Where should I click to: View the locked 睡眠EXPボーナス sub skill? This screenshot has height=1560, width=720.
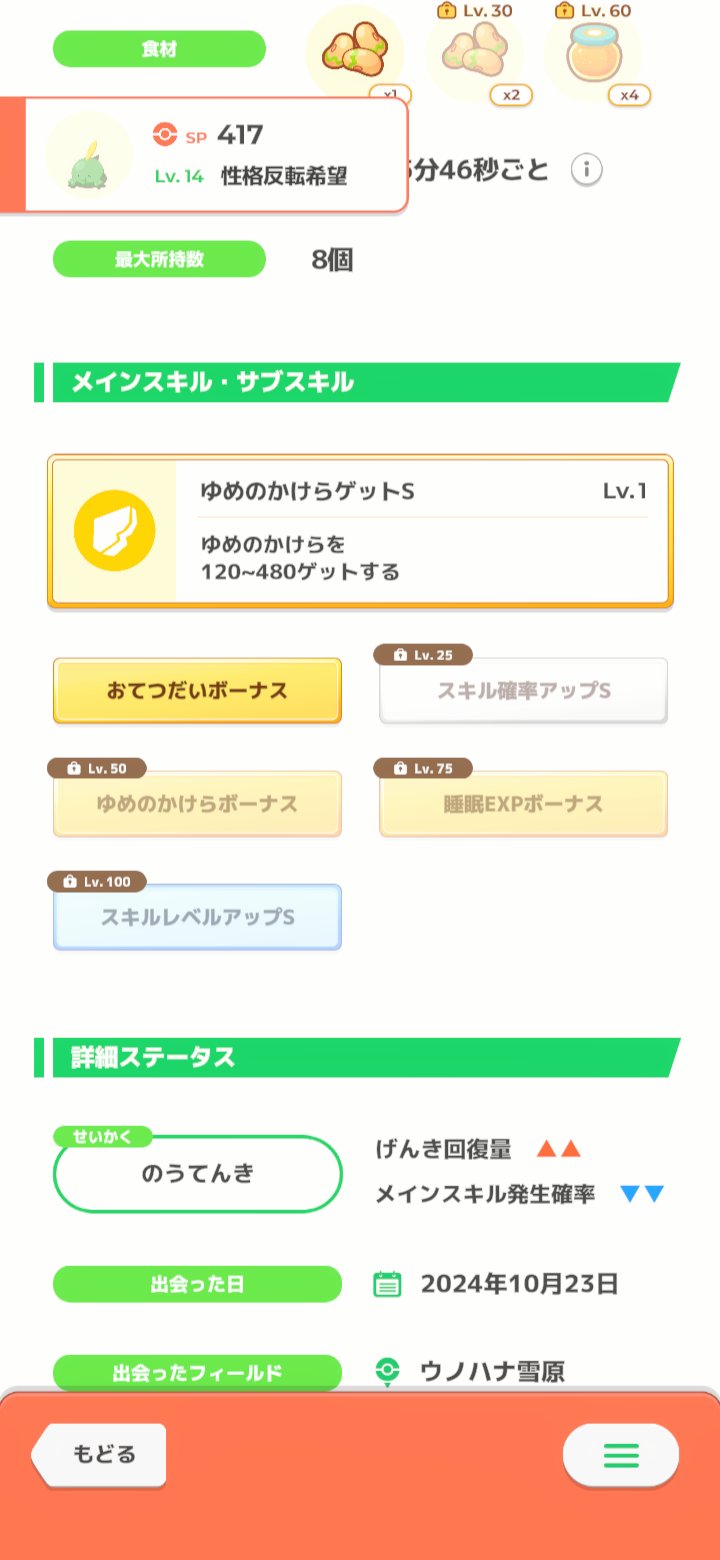pyautogui.click(x=523, y=804)
